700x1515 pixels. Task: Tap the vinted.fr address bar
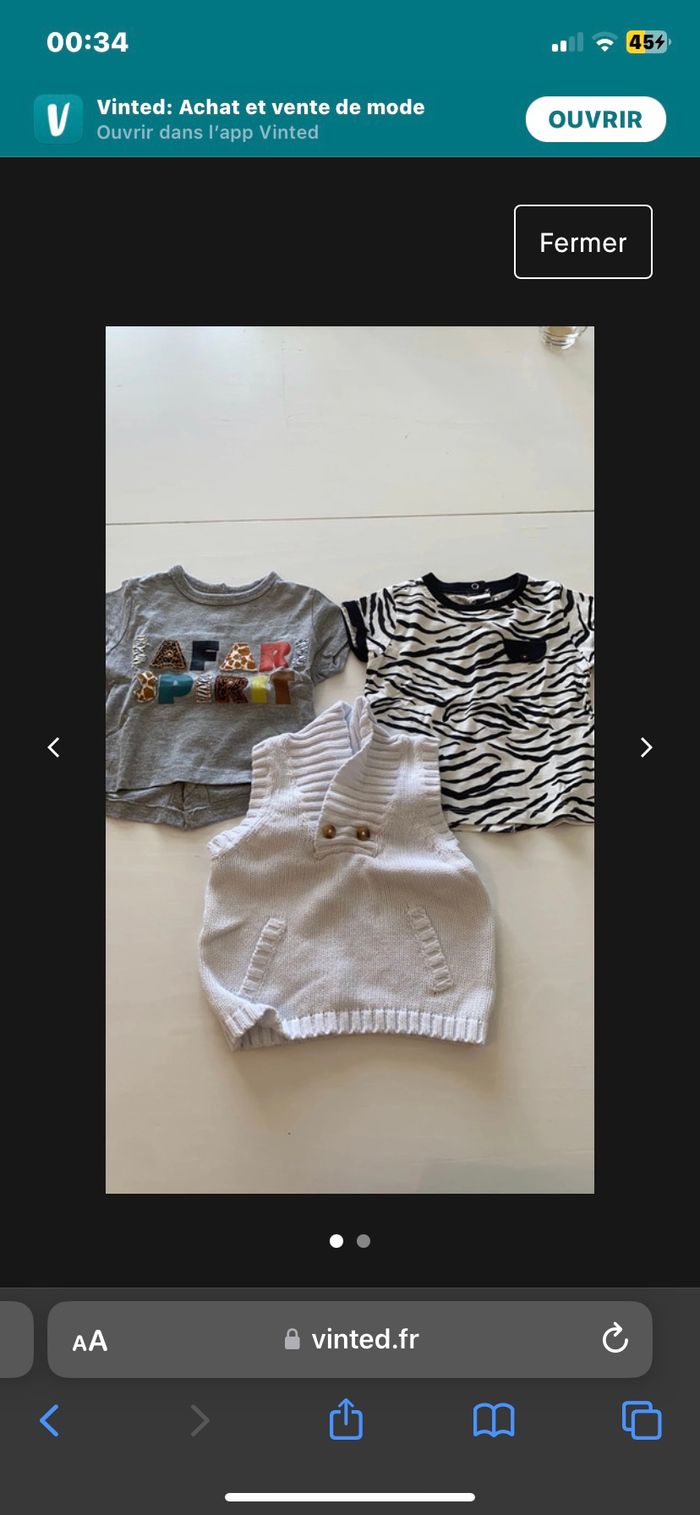pos(352,1340)
